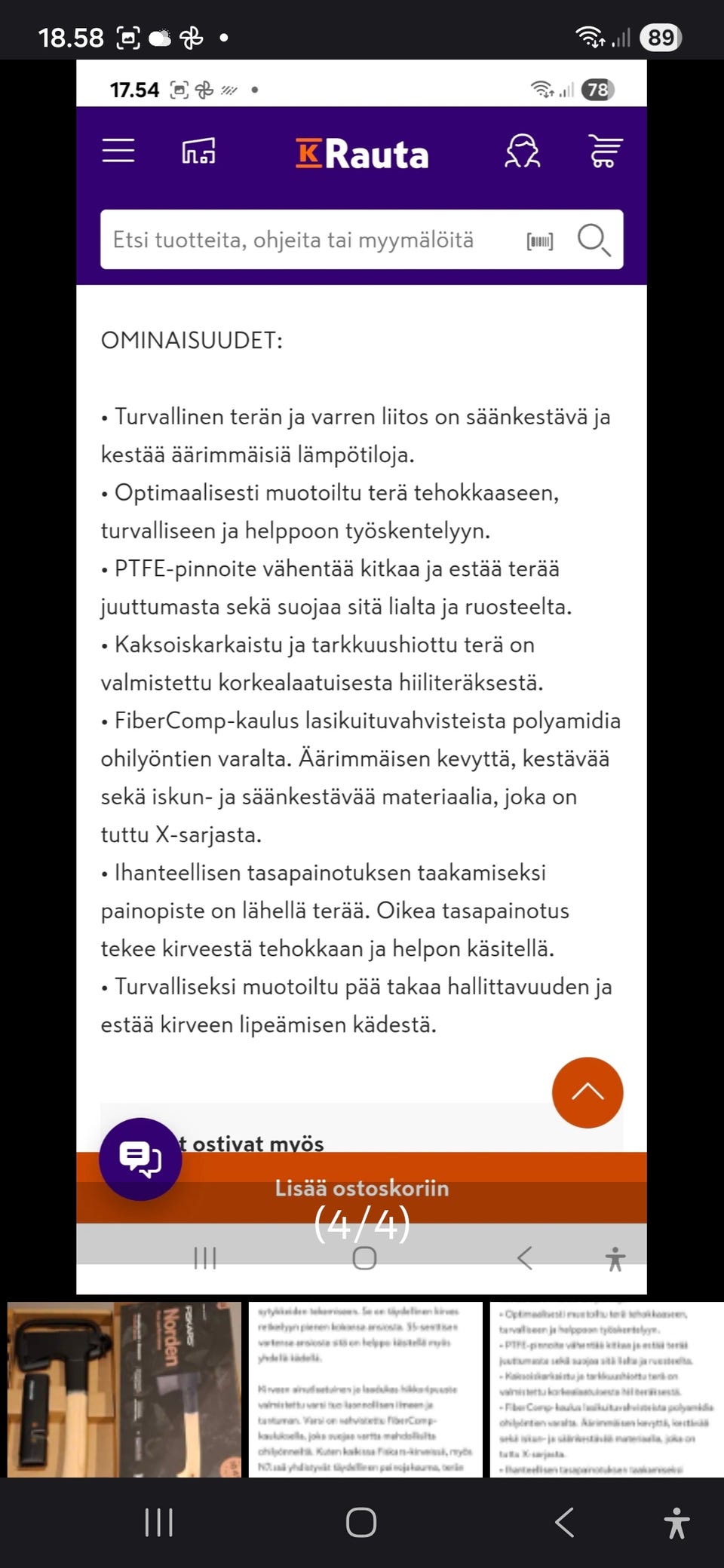
Task: Tap the scroll-to-top circular arrow button
Action: tap(587, 1093)
